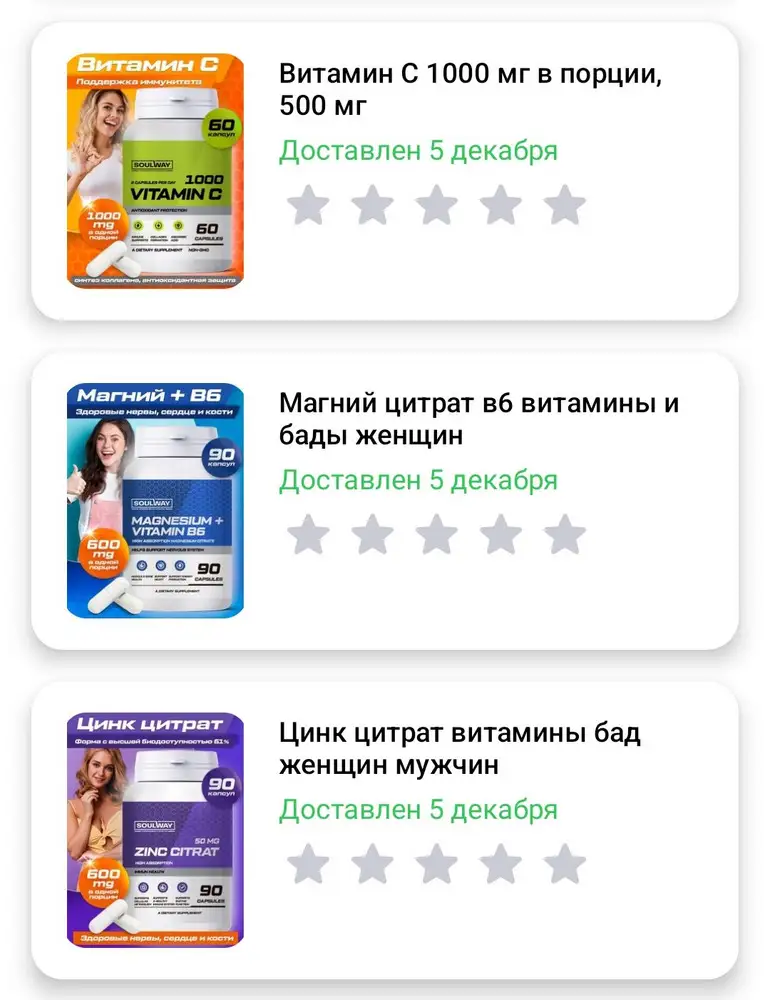Rate Витамин C 1000 мг five stars
The height and width of the screenshot is (1000, 770).
tap(565, 205)
